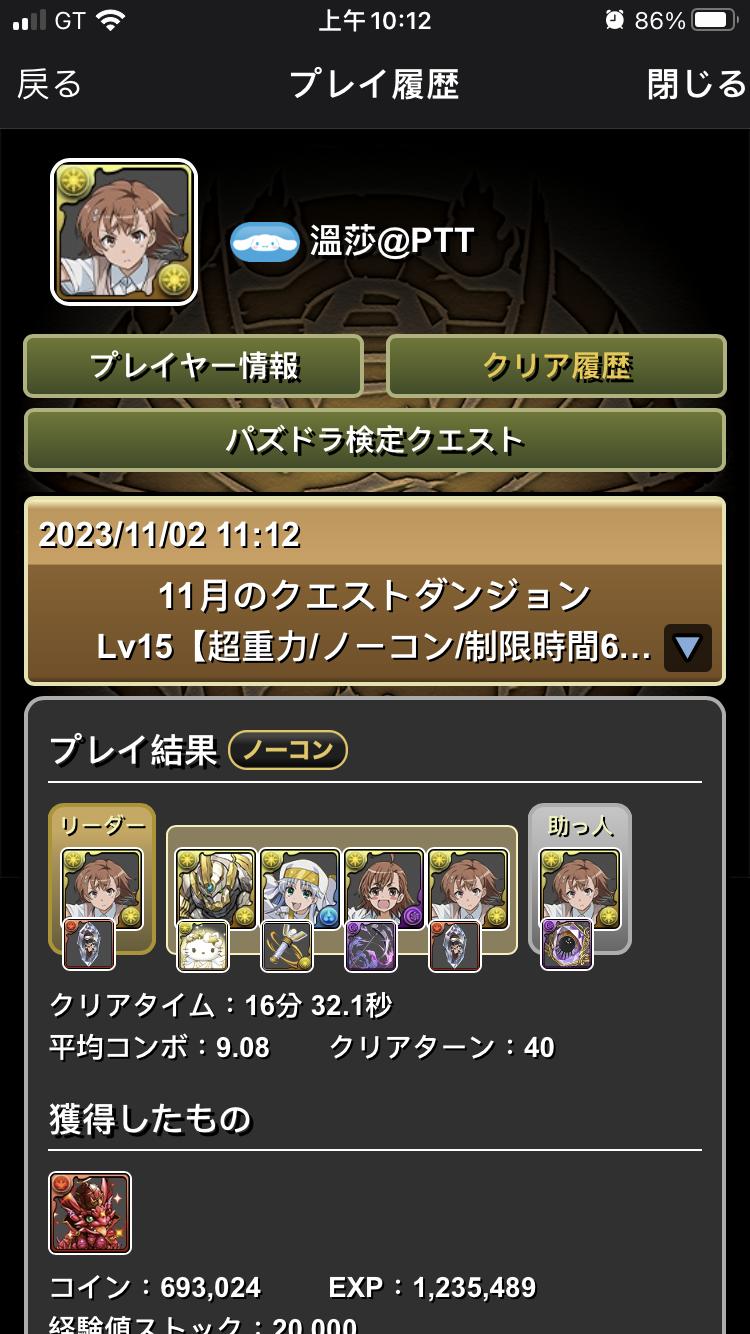The image size is (750, 1334).
Task: View the helper monster in 助っ人 slot
Action: click(x=580, y=889)
